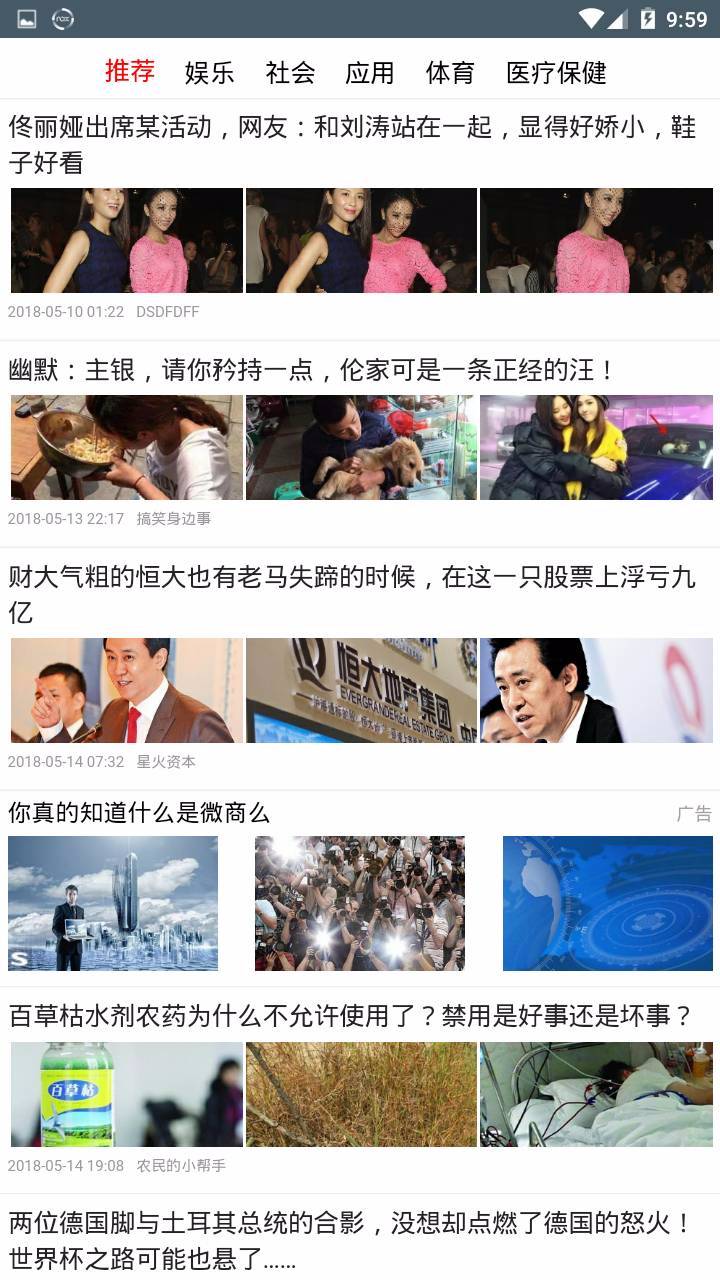720x1280 pixels.
Task: Switch to the 推荐 tab
Action: (130, 72)
